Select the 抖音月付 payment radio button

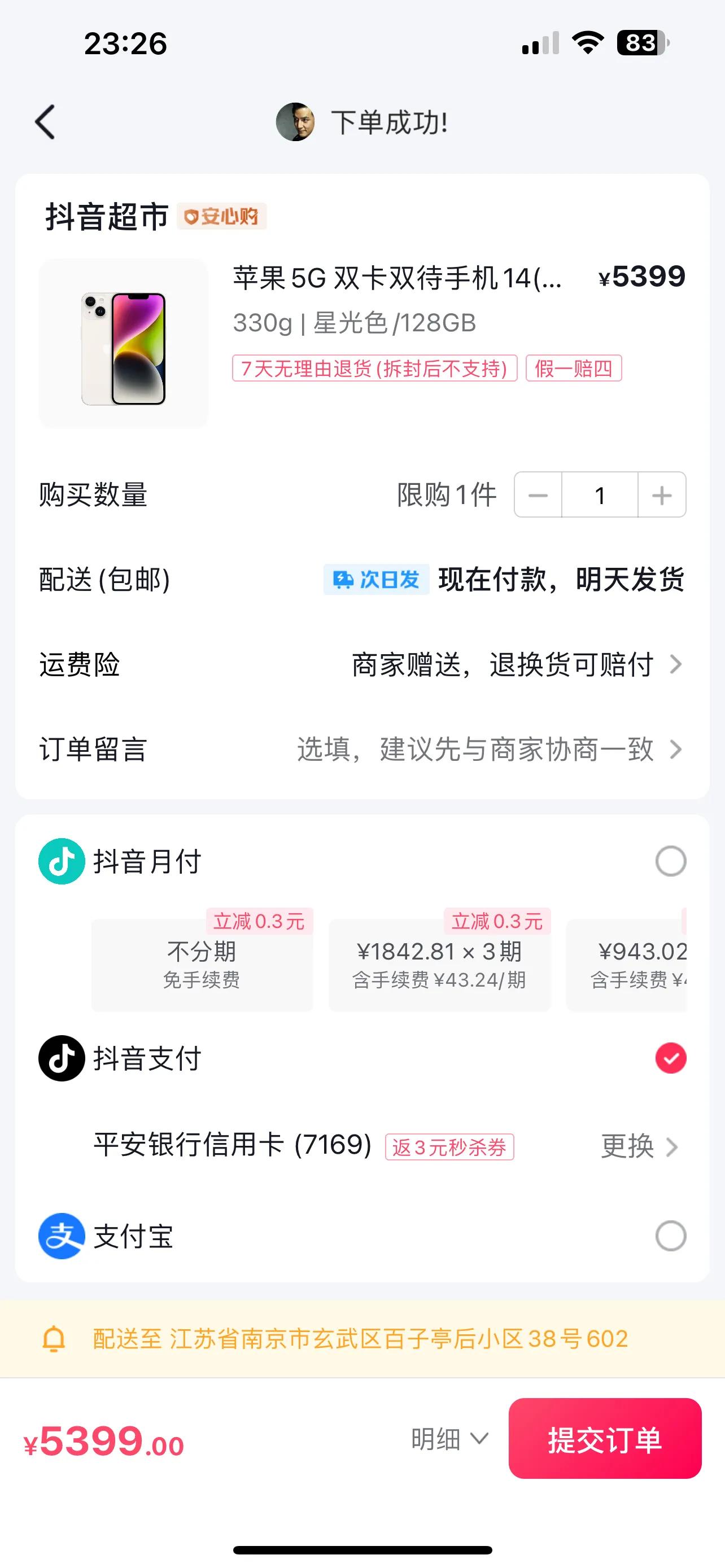coord(671,861)
